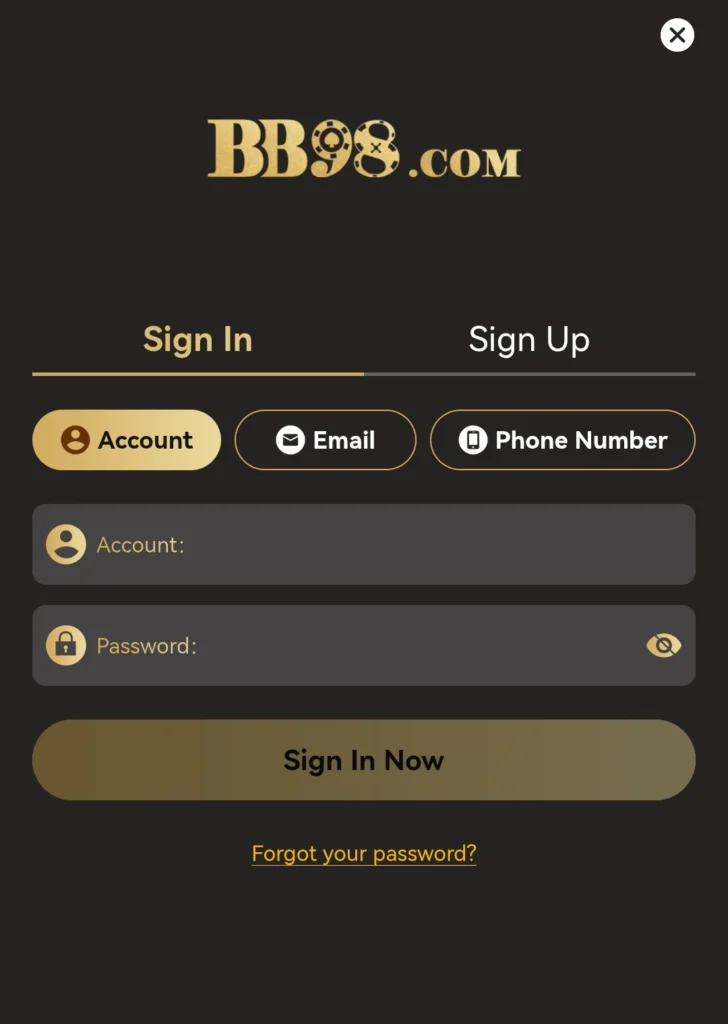728x1024 pixels.
Task: Choose Account login method
Action: (x=126, y=440)
